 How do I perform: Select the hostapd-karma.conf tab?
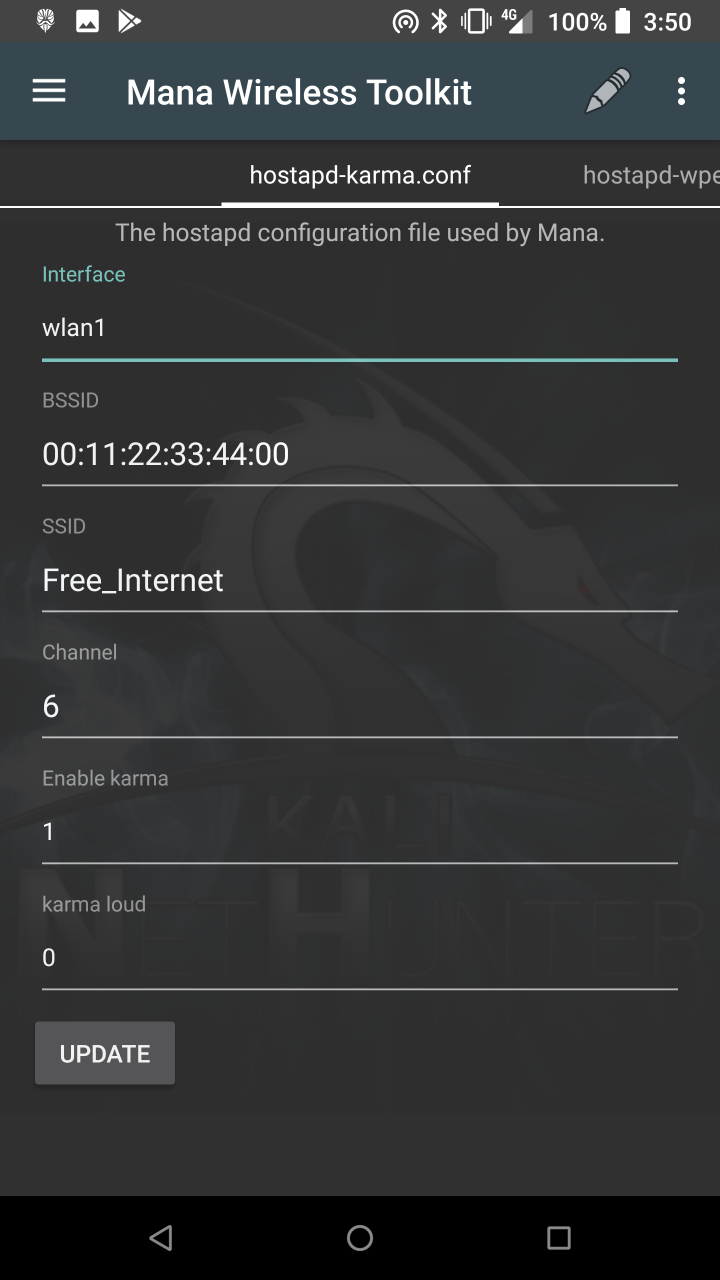[x=360, y=175]
